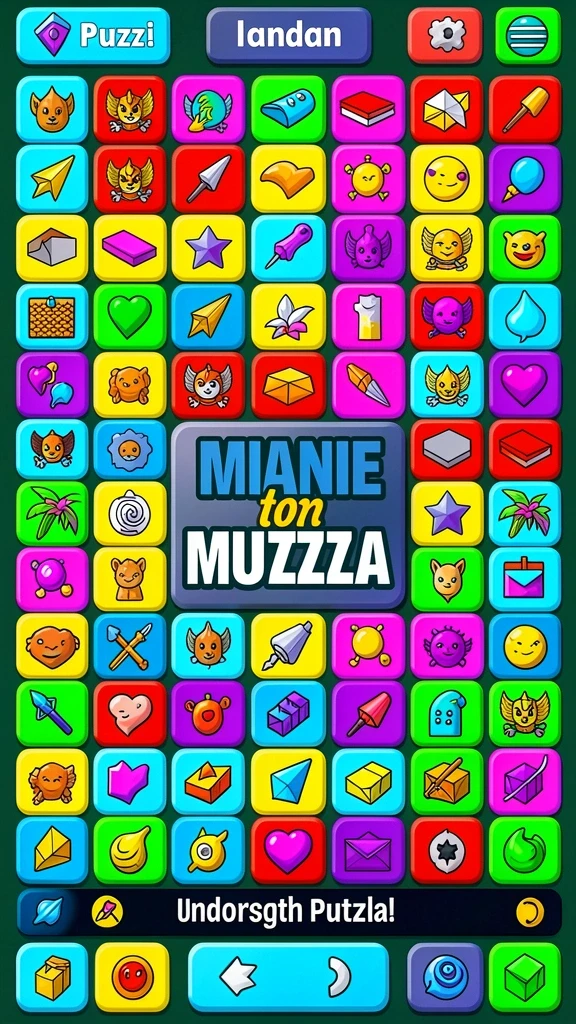This screenshot has height=1024, width=576.
Task: Tap the yellow circular icon beside Undorsgth Putzla!
Action: coord(530,912)
